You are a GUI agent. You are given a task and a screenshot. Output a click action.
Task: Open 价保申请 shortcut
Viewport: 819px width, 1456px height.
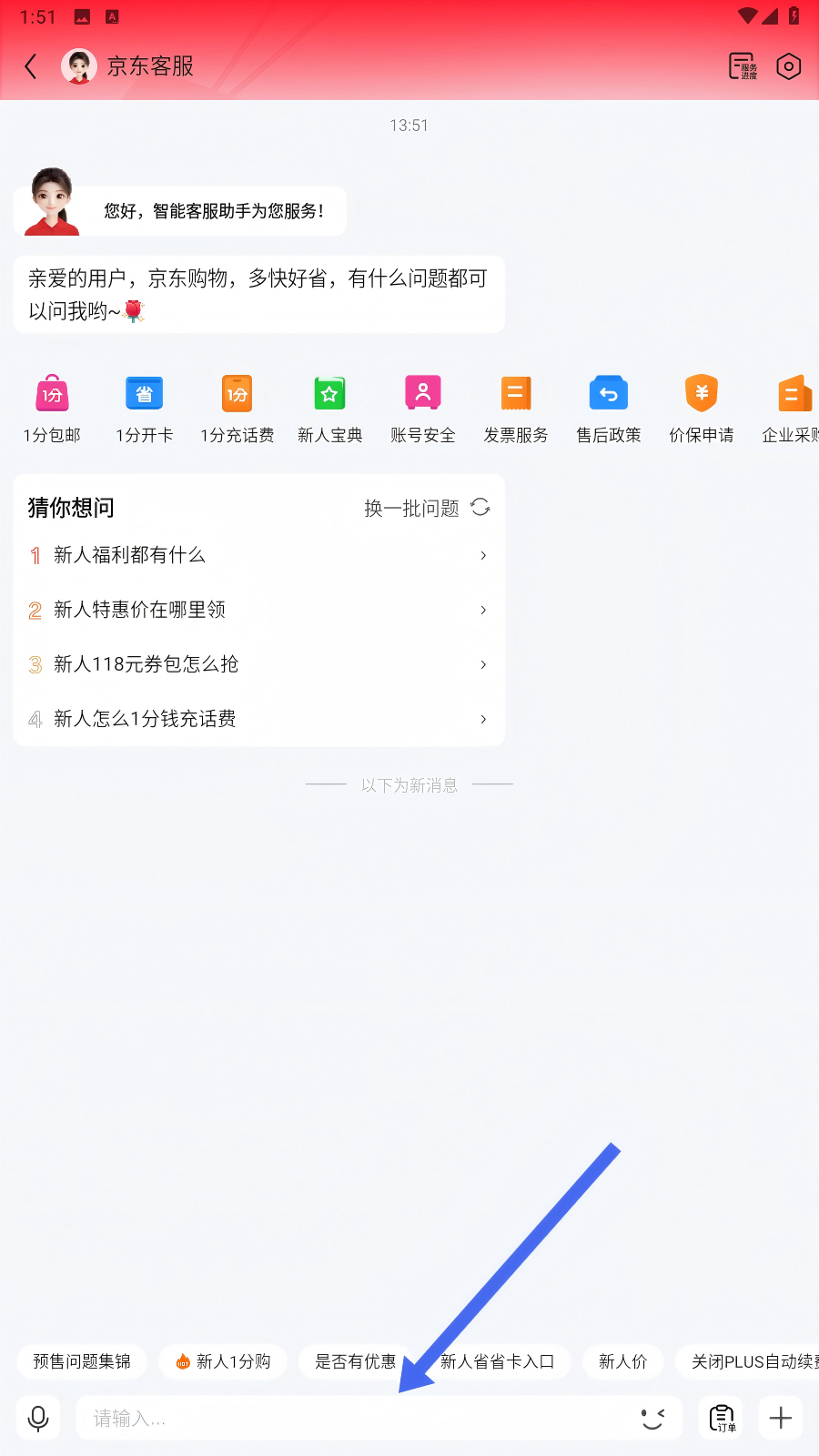click(702, 409)
